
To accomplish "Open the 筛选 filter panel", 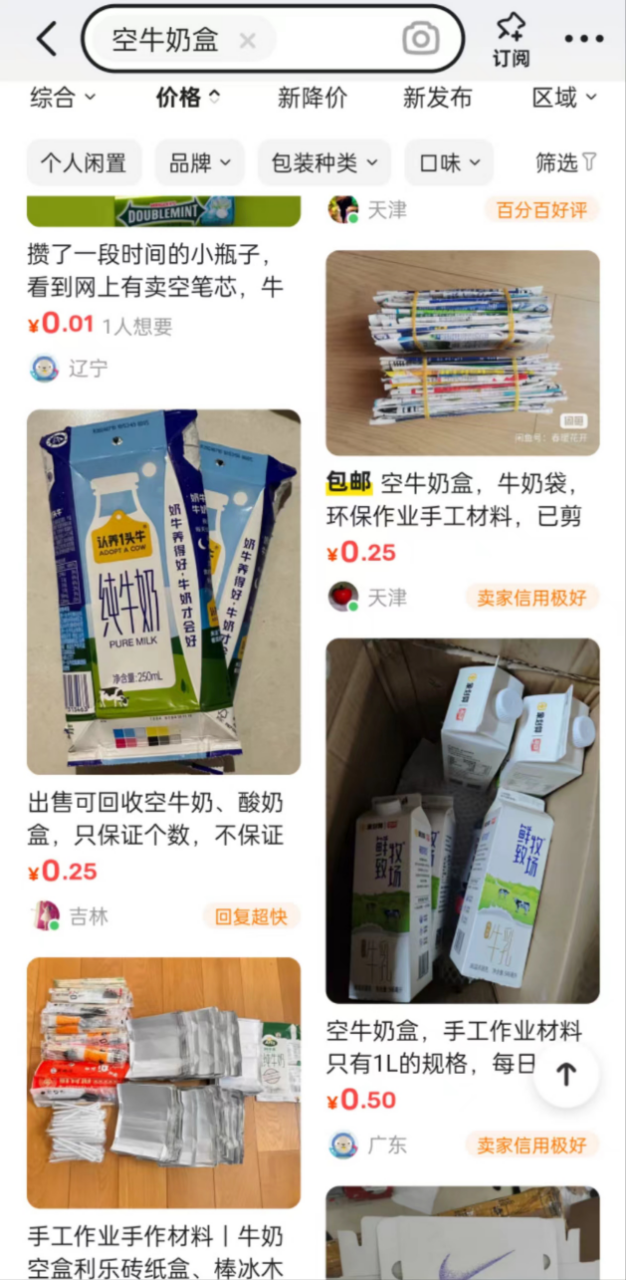I will [566, 163].
